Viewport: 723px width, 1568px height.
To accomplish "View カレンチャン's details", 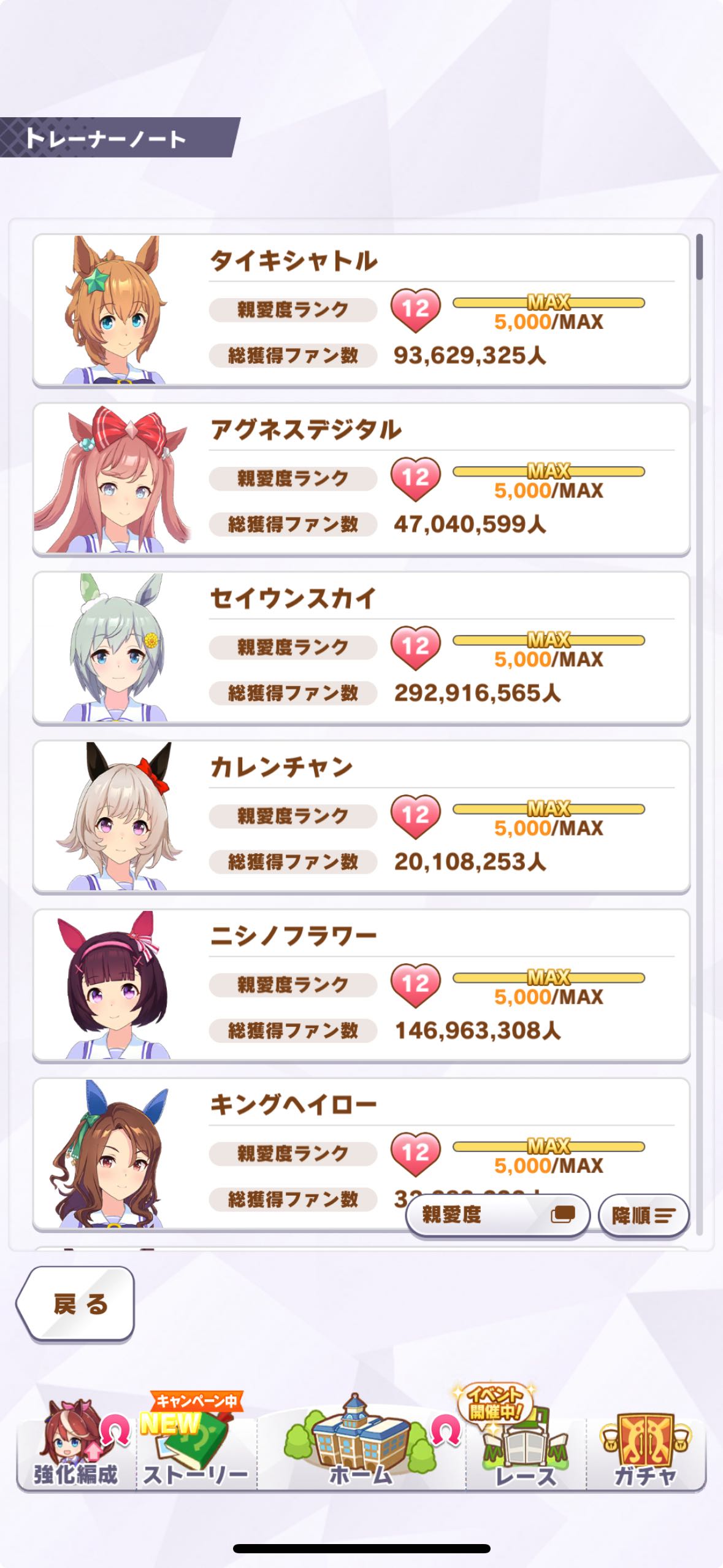I will pyautogui.click(x=361, y=817).
